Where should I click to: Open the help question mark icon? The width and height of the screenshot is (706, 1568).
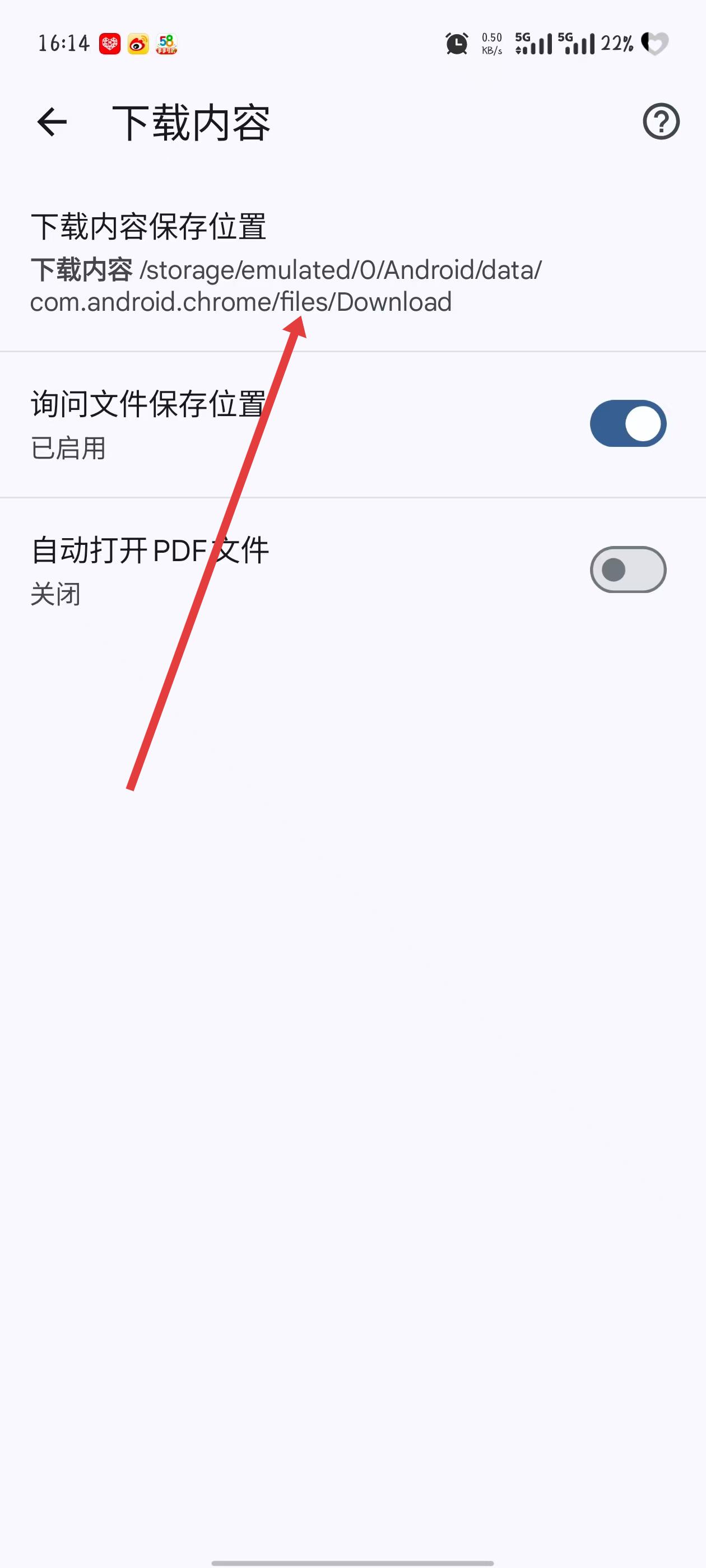661,122
